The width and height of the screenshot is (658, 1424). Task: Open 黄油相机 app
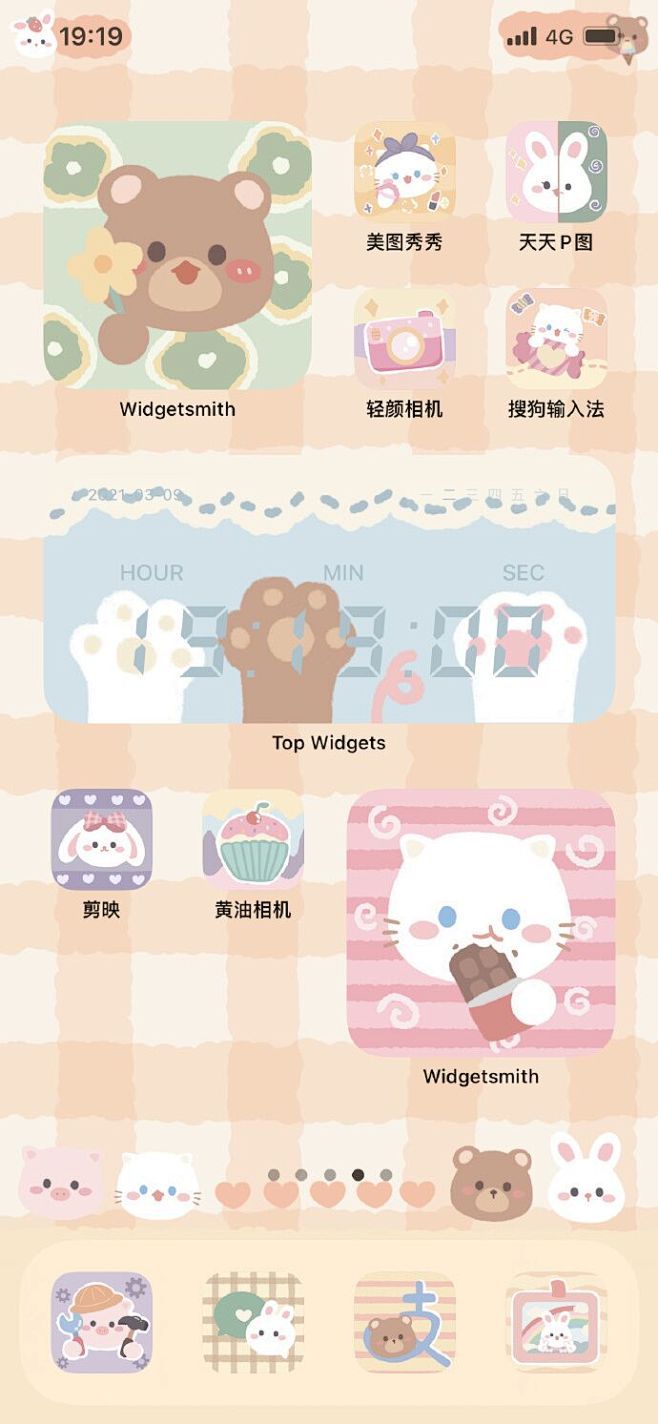(x=253, y=839)
